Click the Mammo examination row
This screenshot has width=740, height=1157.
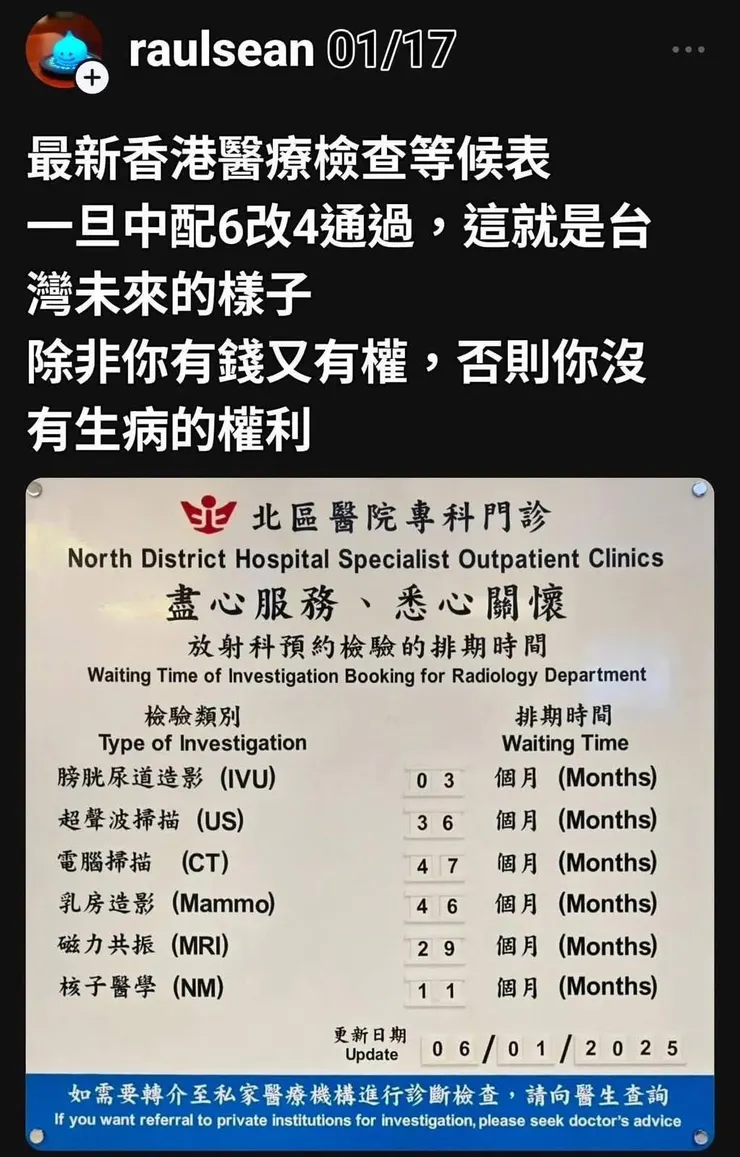(x=370, y=903)
